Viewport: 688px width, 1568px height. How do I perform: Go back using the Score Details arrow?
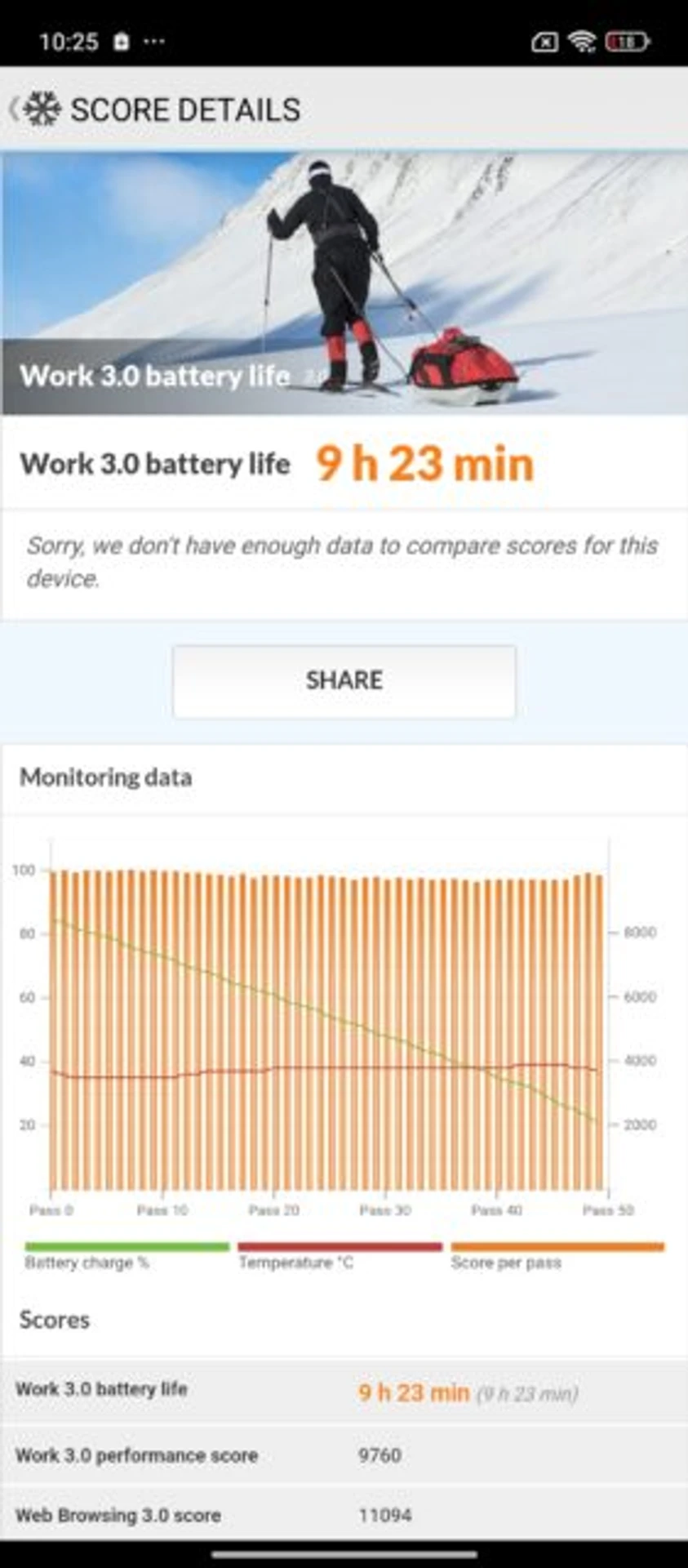[x=15, y=109]
